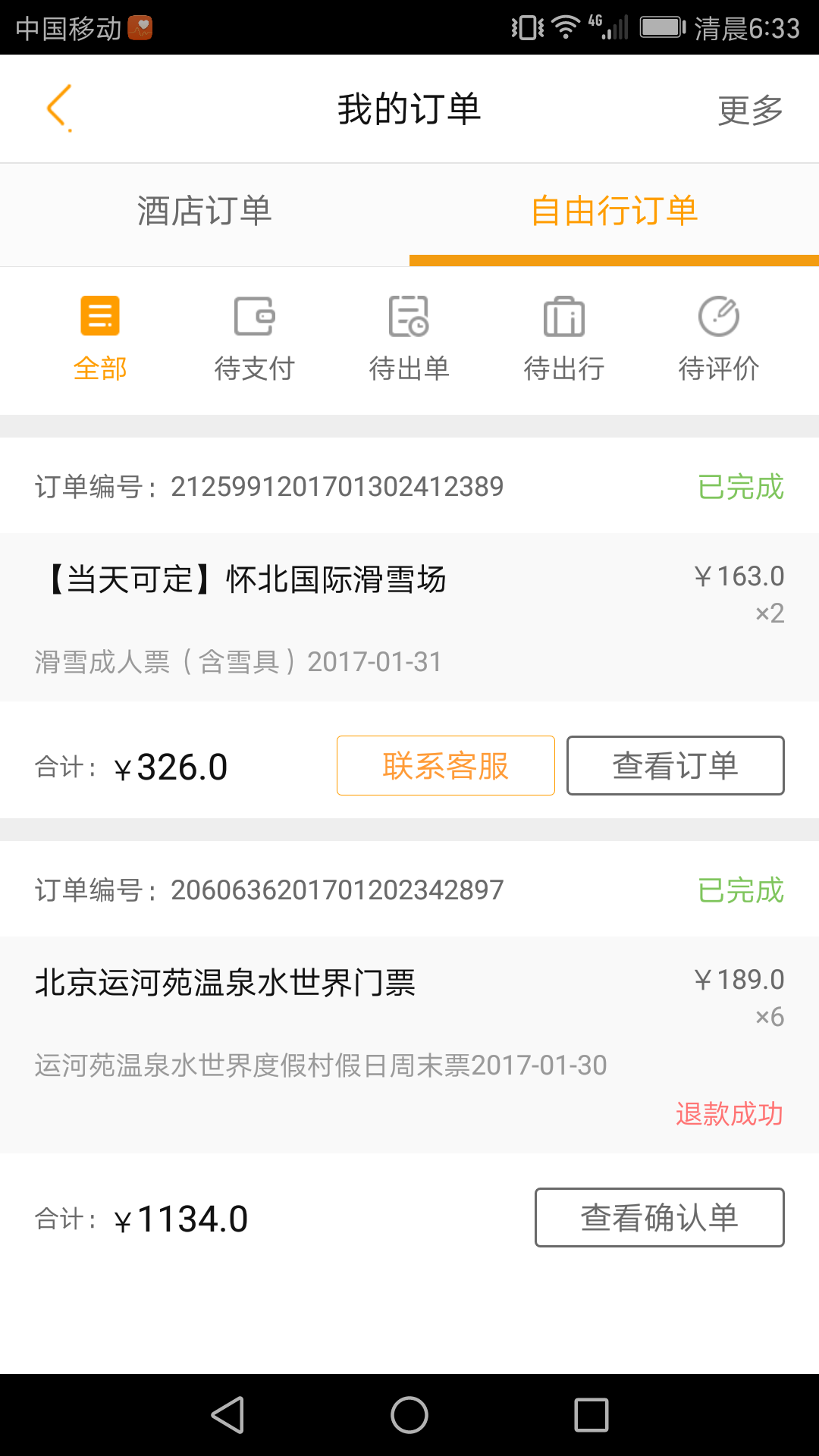Screen dimensions: 819x1456
Task: Filter orders by 待出行
Action: click(x=564, y=337)
